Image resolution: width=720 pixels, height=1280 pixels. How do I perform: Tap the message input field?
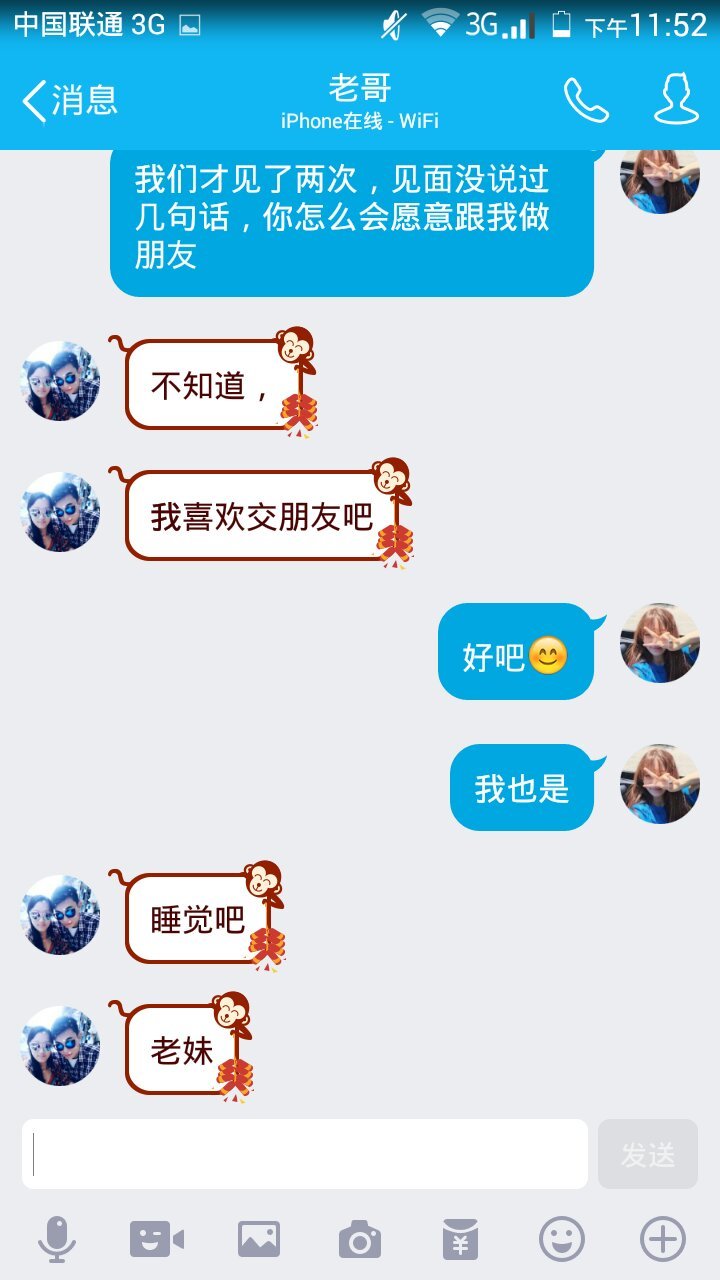coord(305,1154)
